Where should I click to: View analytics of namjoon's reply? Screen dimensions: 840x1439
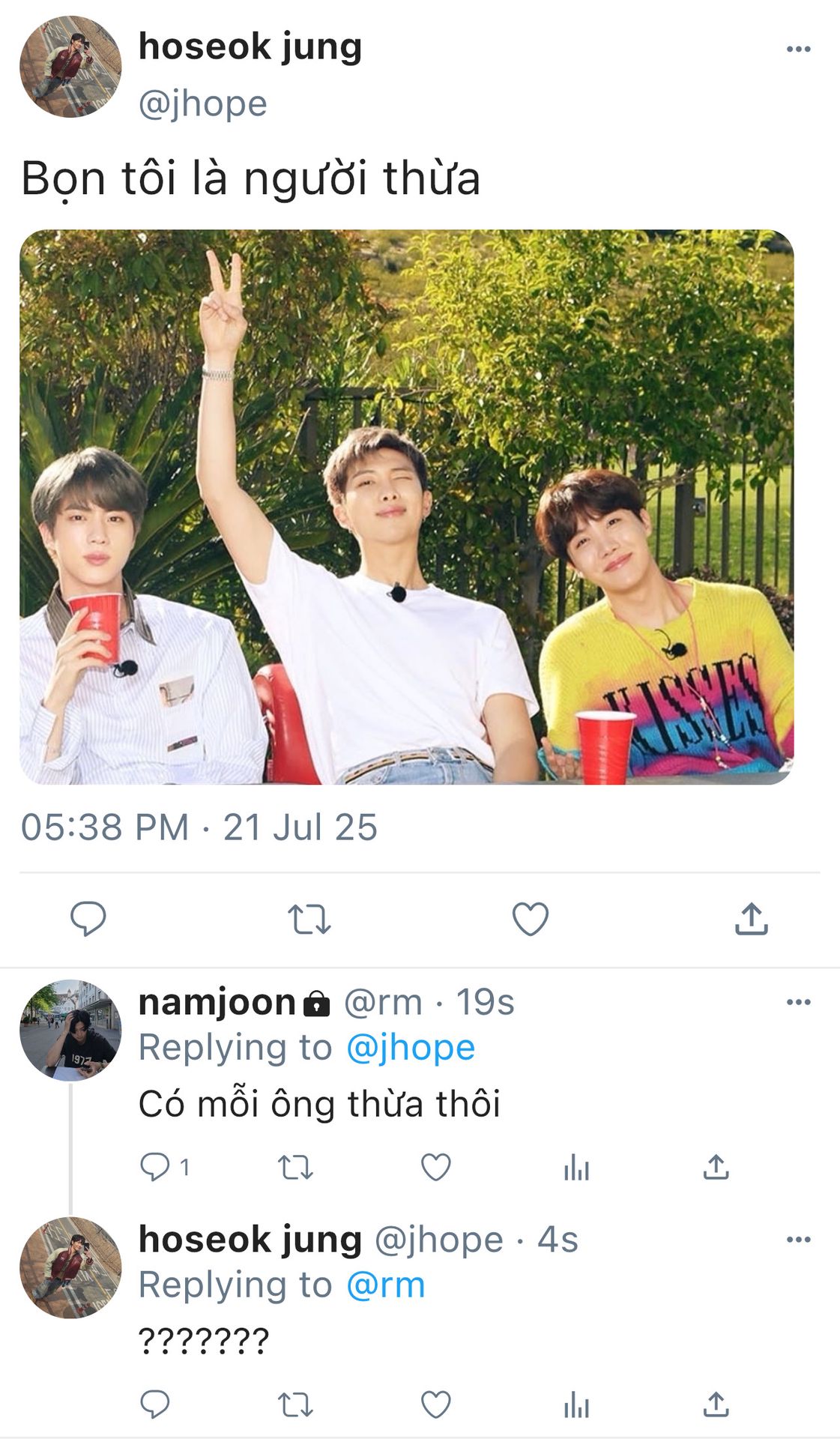point(576,1167)
